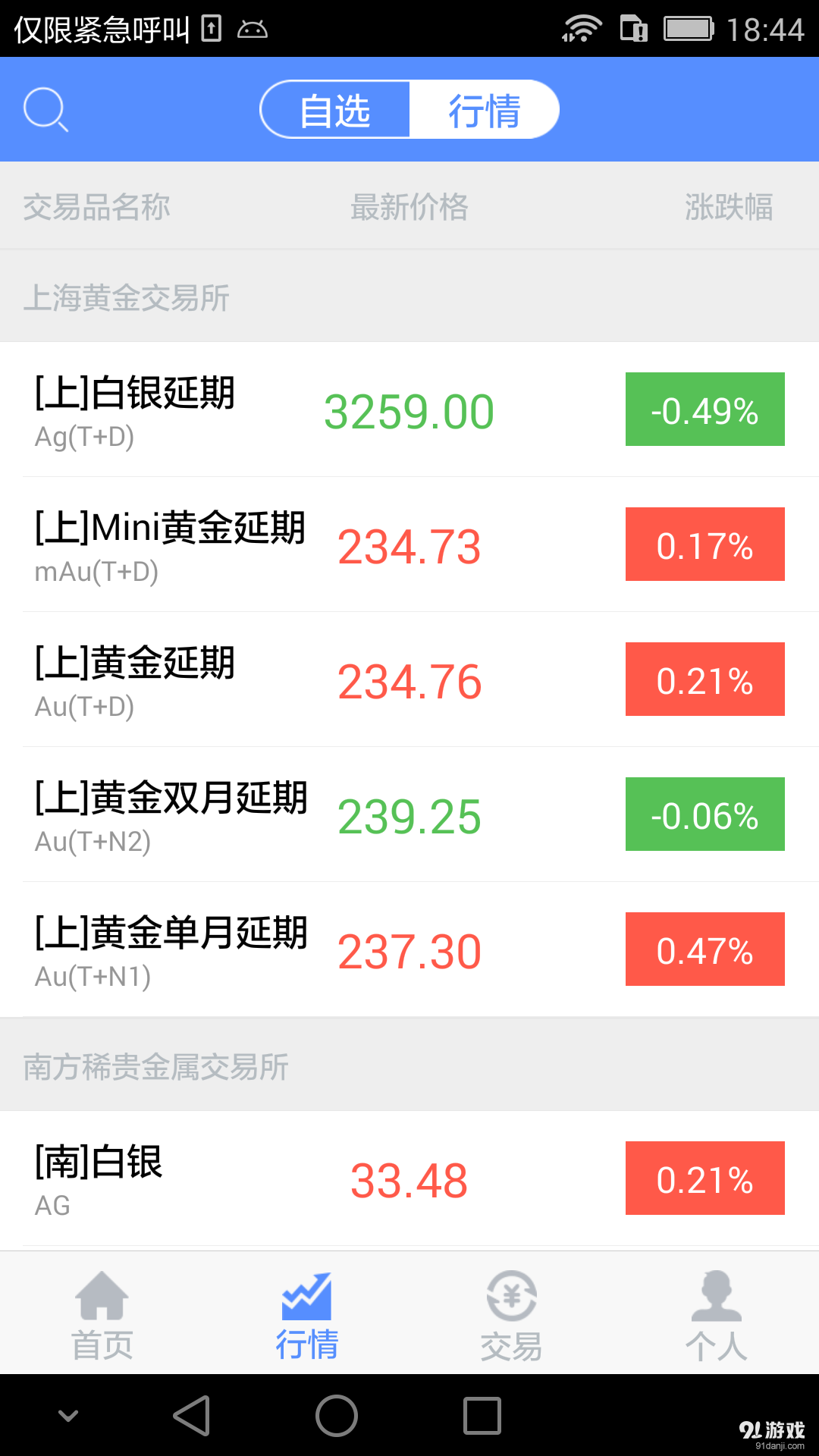Toggle the -0.49% change badge for 白银延期
This screenshot has height=1456, width=819.
[x=704, y=409]
